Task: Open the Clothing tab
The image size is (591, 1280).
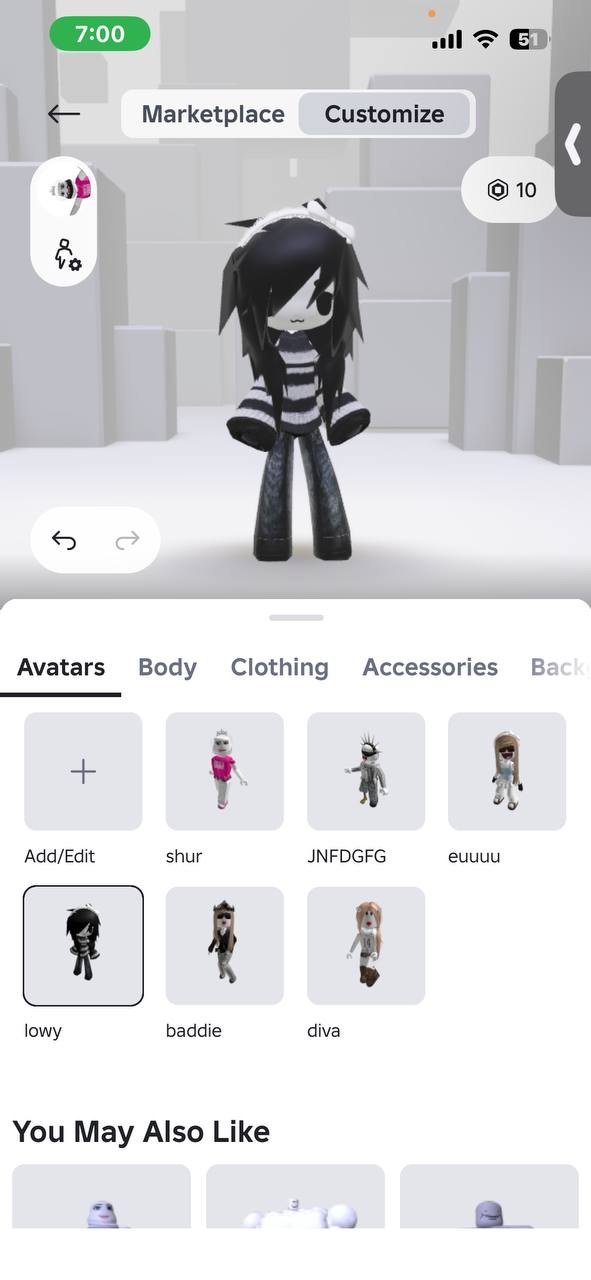Action: [x=279, y=667]
